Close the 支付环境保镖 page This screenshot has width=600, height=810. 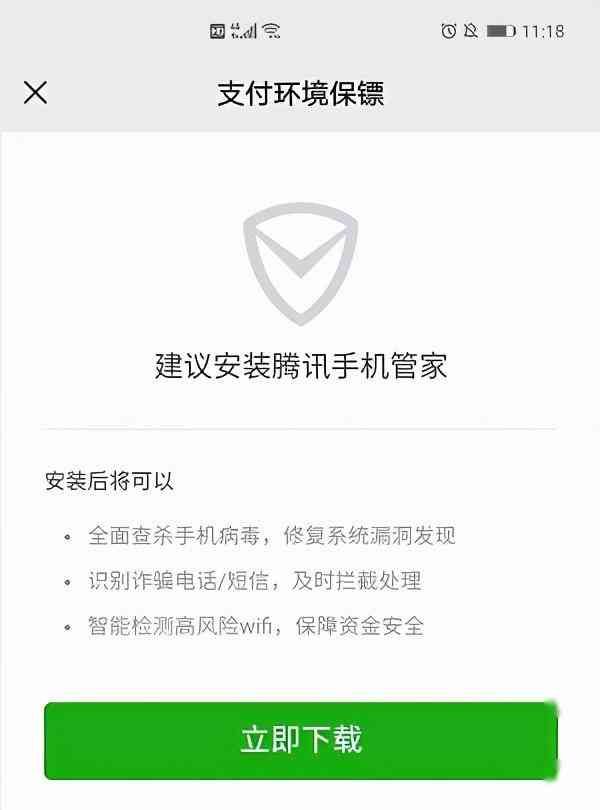pos(35,93)
